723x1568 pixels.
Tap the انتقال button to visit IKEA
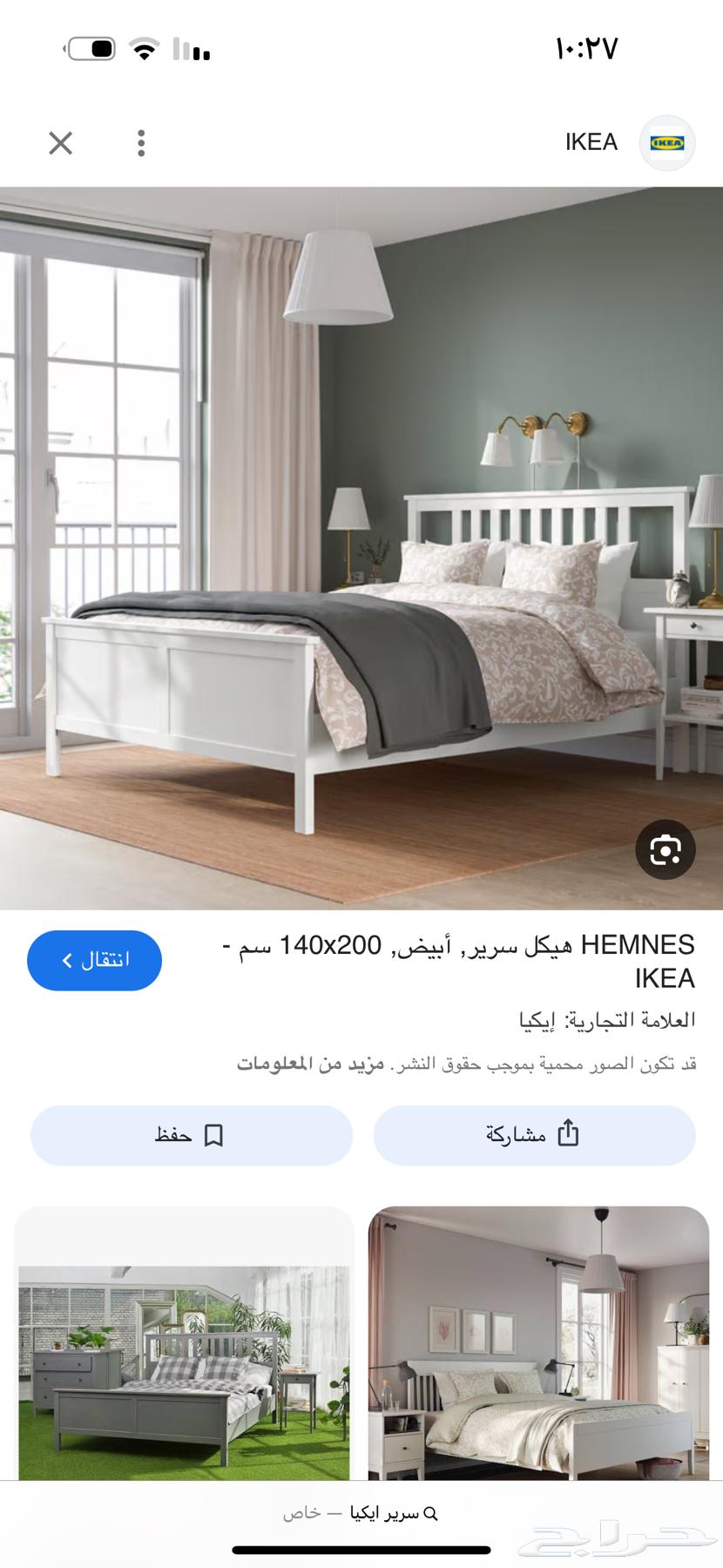tap(94, 959)
